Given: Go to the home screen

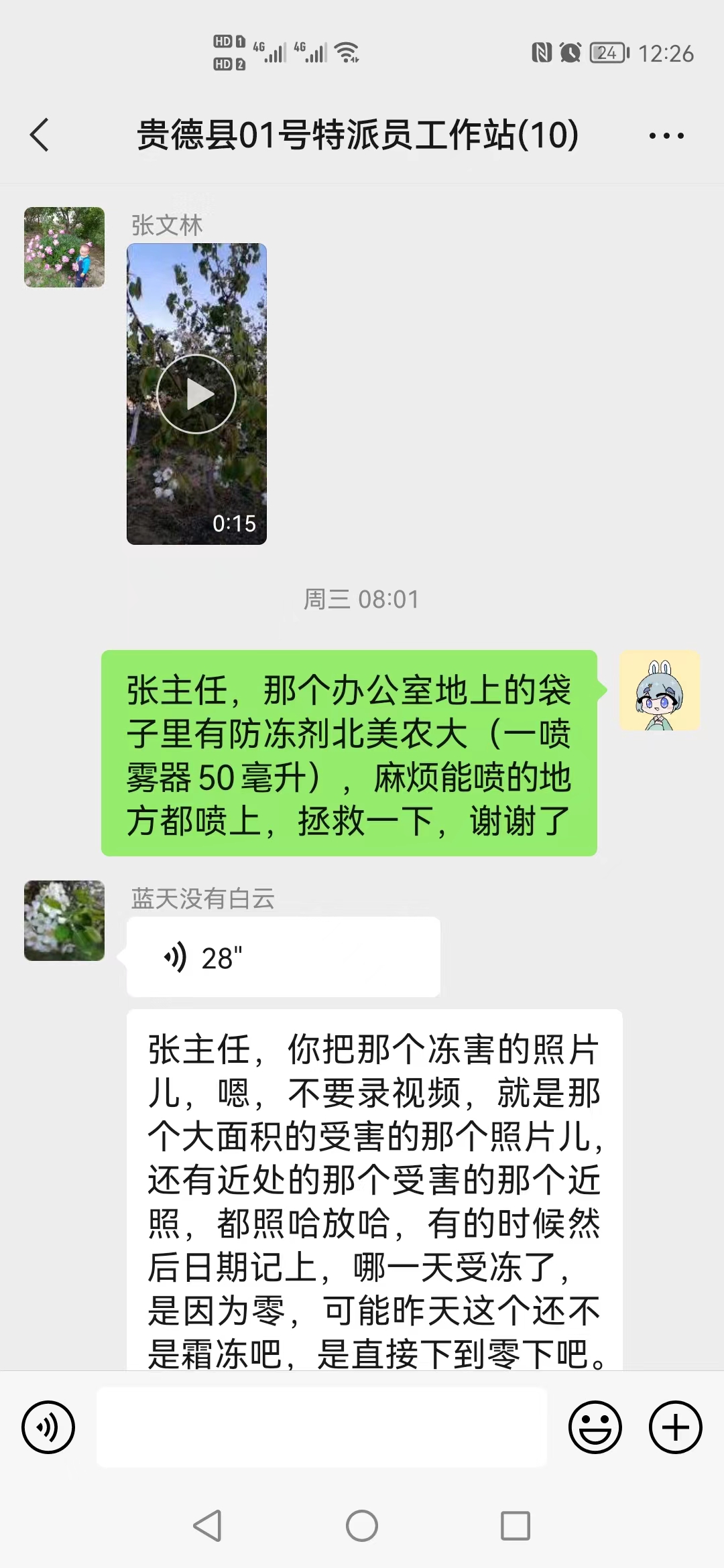Looking at the screenshot, I should point(362,1526).
